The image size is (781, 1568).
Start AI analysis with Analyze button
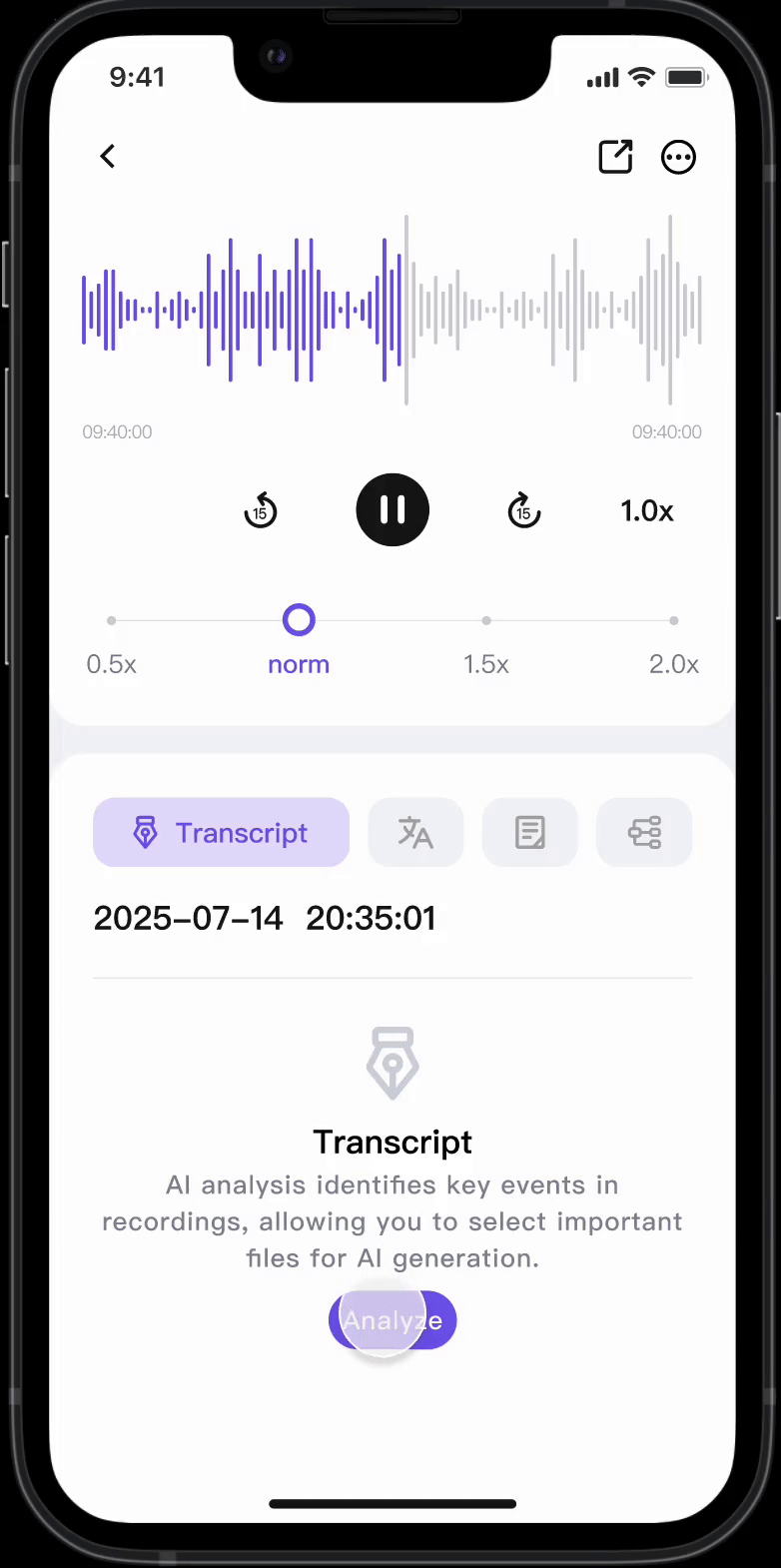[392, 1320]
